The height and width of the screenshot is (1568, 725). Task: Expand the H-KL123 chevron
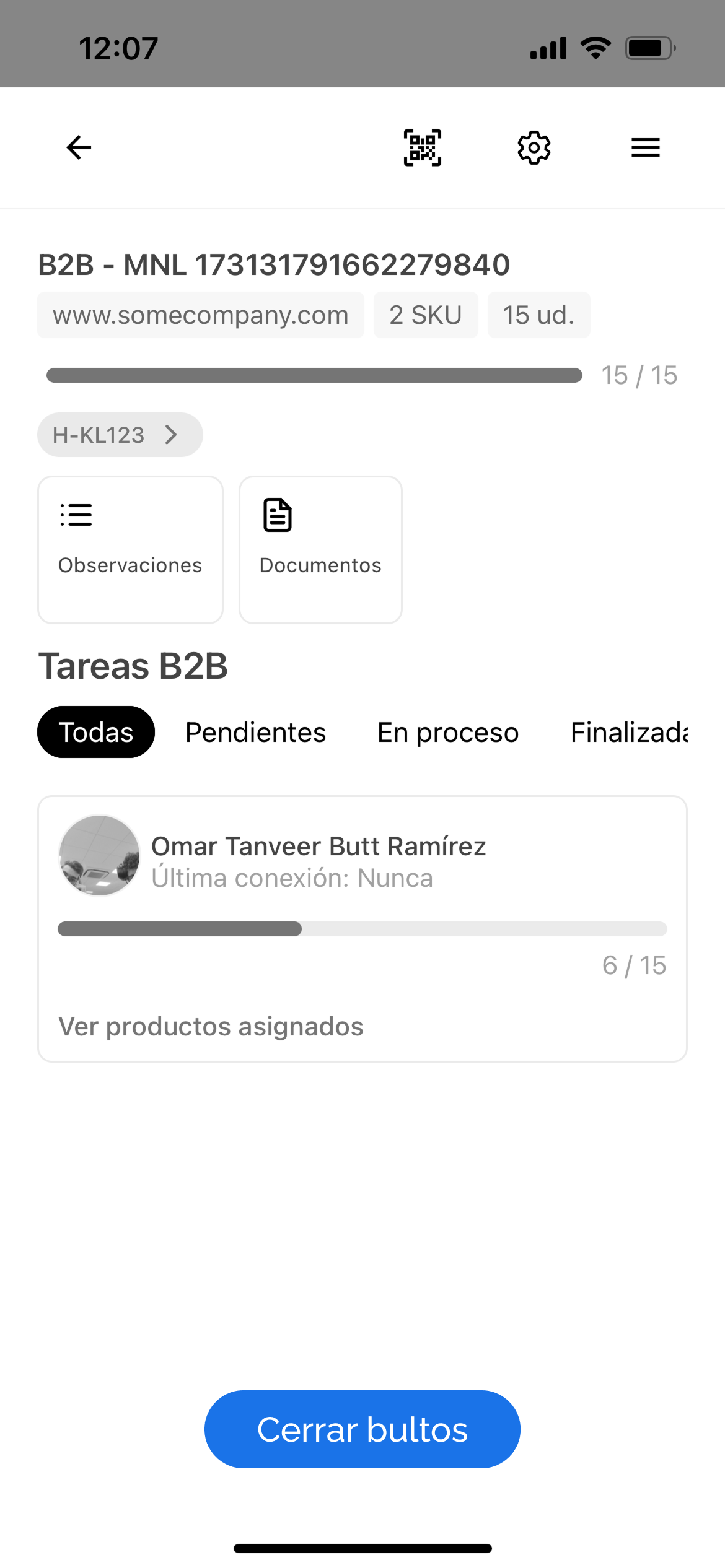[x=171, y=434]
